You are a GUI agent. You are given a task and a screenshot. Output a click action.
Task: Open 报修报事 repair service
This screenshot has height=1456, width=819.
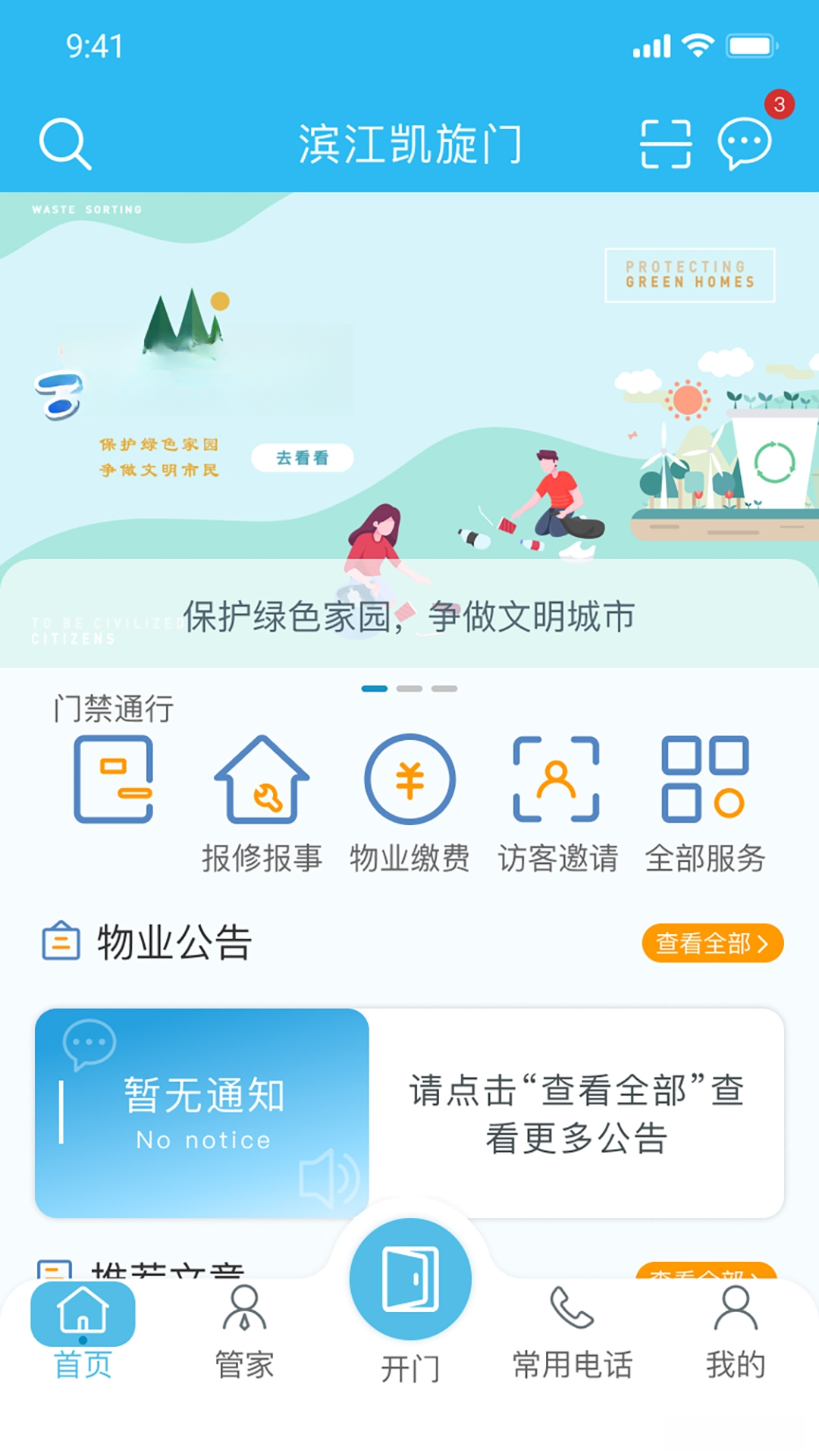click(x=262, y=804)
